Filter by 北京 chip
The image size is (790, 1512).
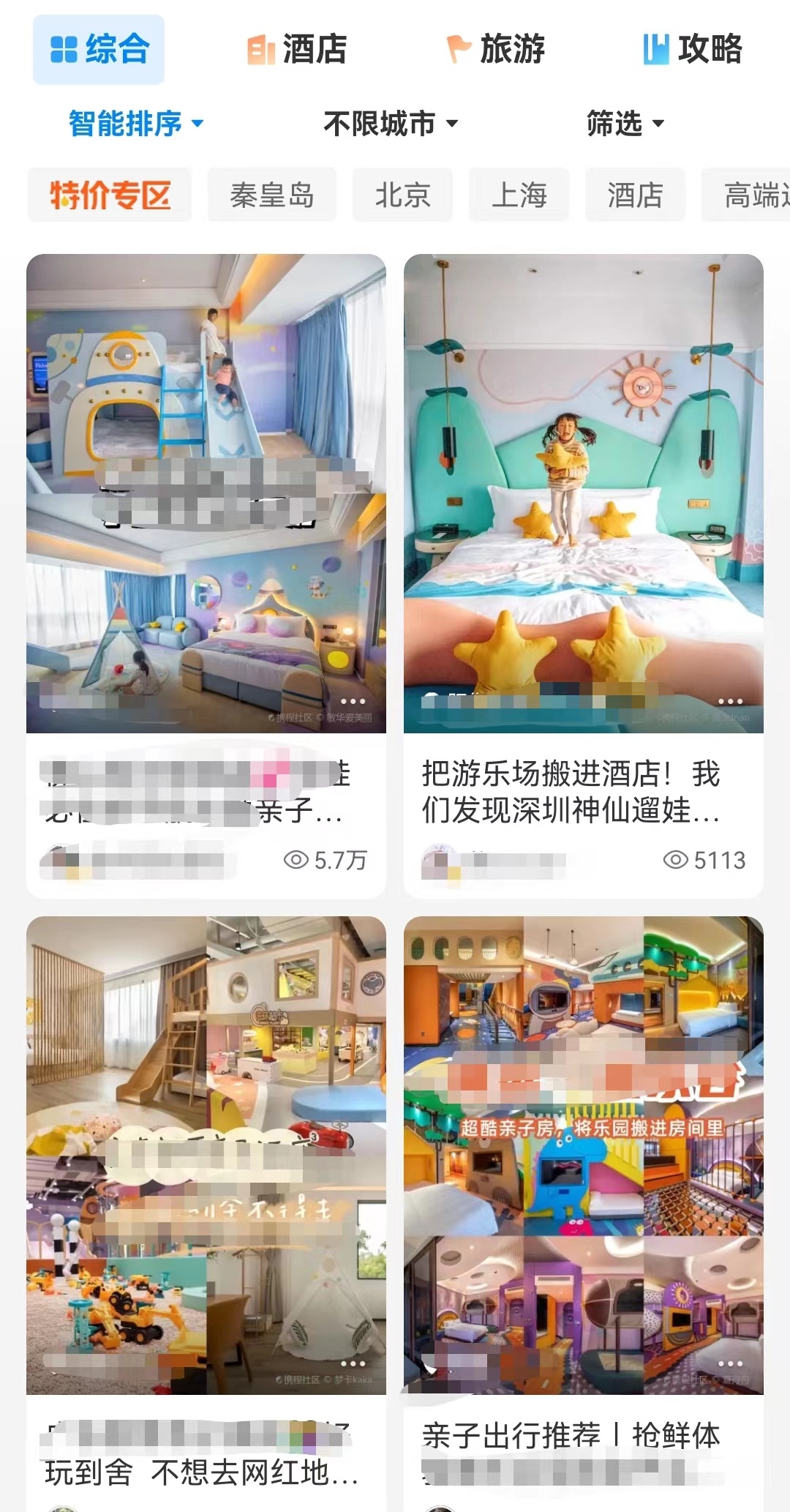point(402,195)
